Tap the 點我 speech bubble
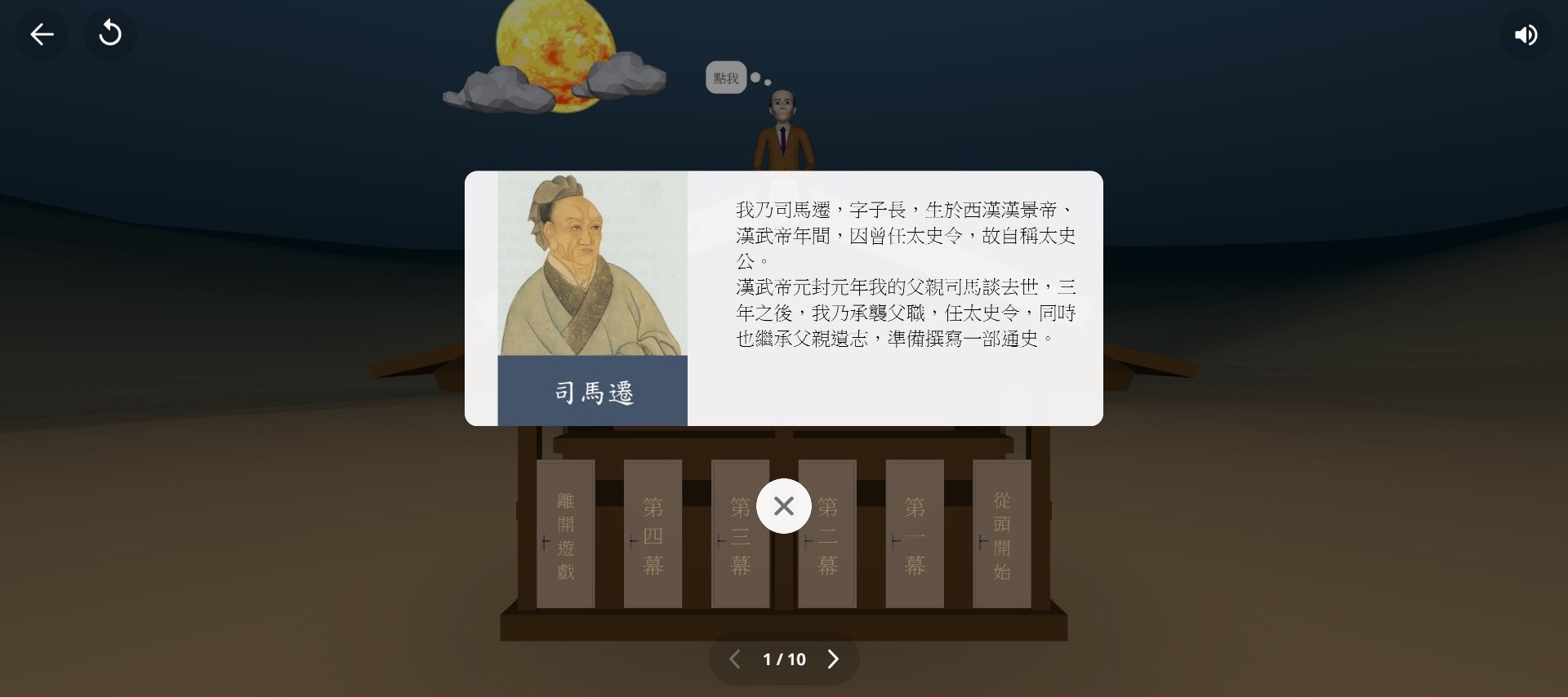 coord(726,78)
